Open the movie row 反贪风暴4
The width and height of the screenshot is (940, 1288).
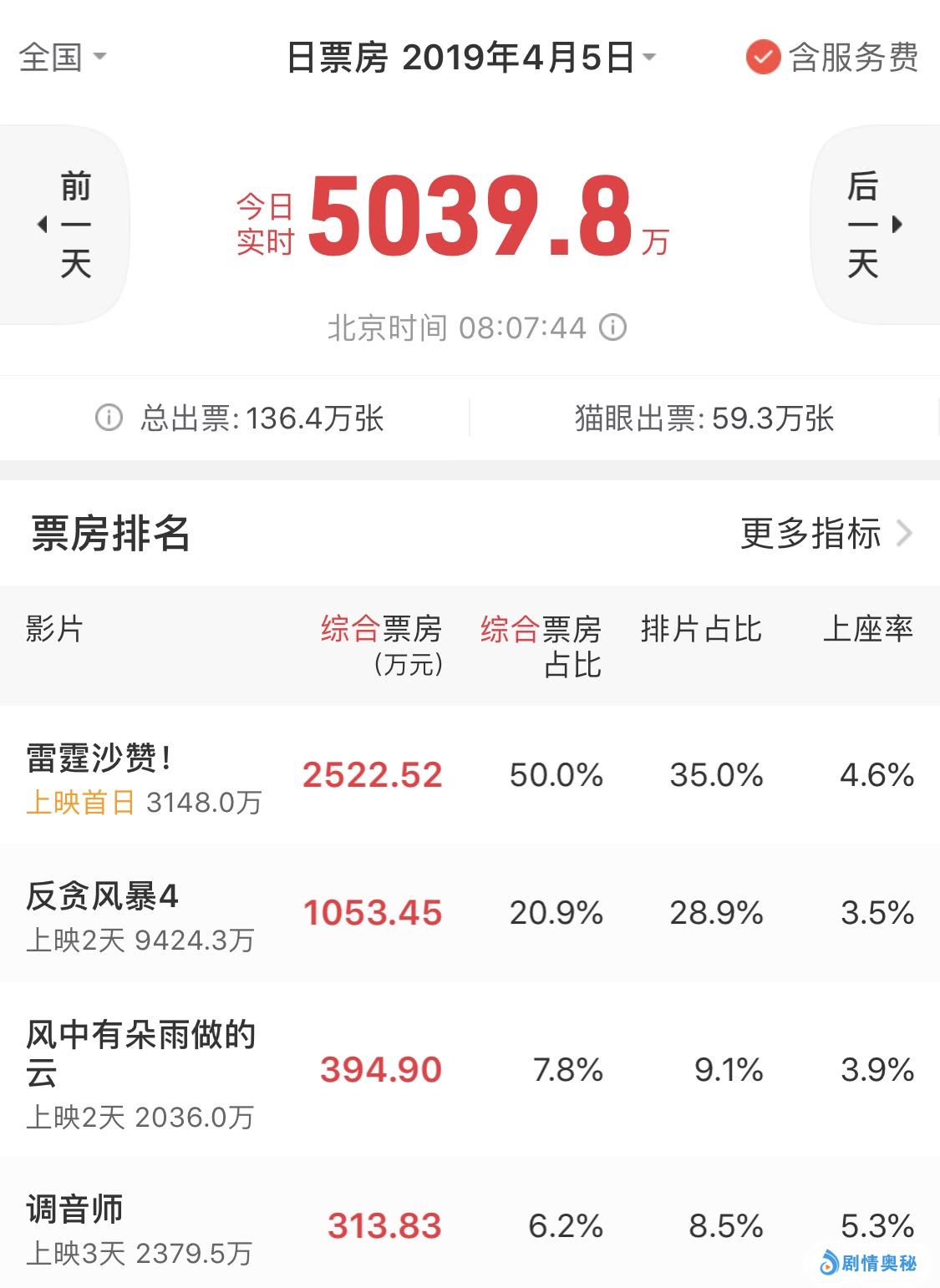[x=470, y=913]
